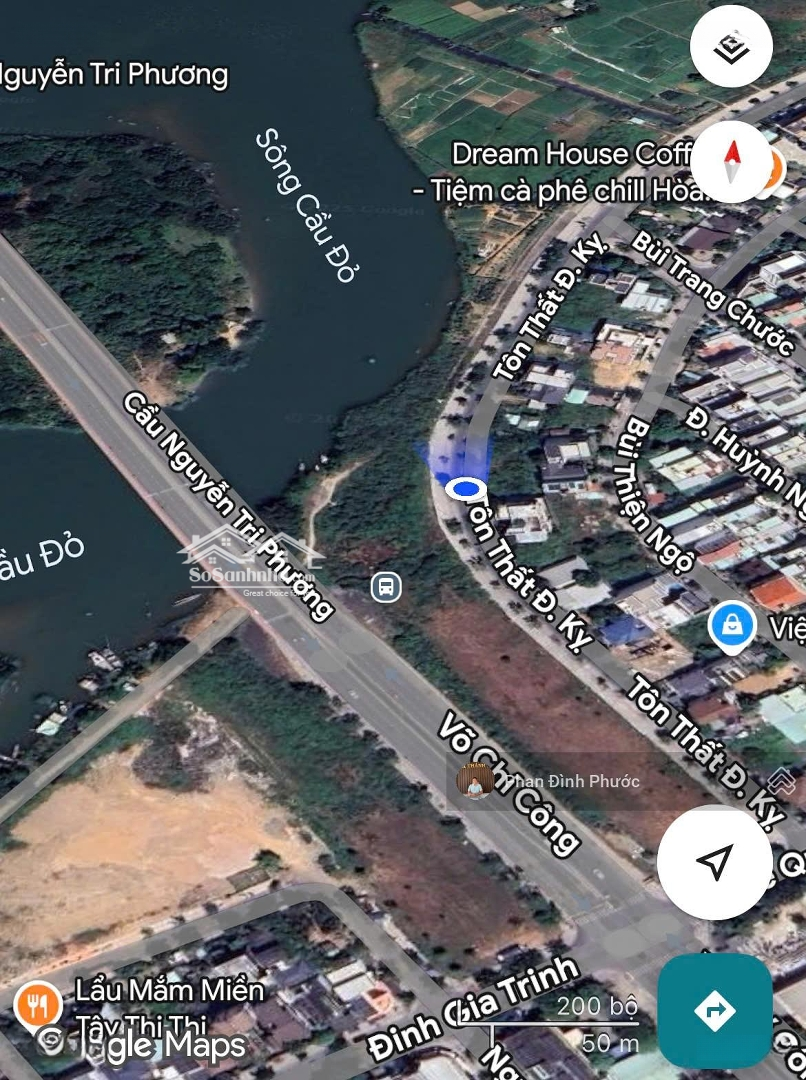Open Lẩu Mắm Miền Tây Thi Thi restaurant pin

(x=37, y=1007)
